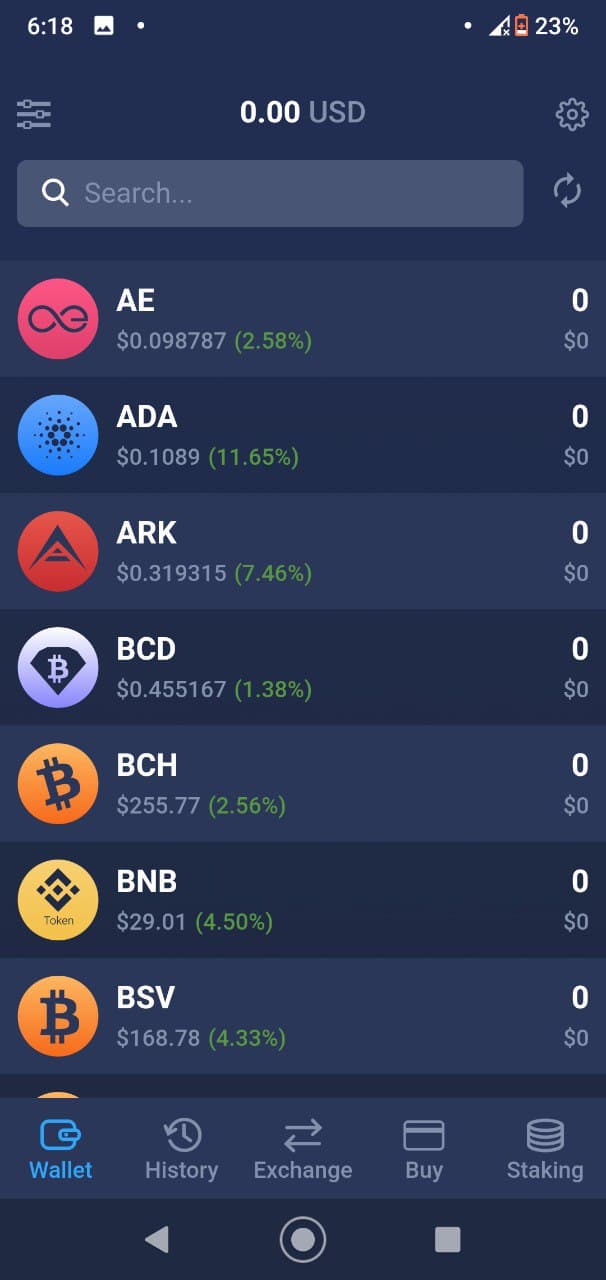This screenshot has width=606, height=1280.
Task: Open the ADA wallet row
Action: pos(303,435)
